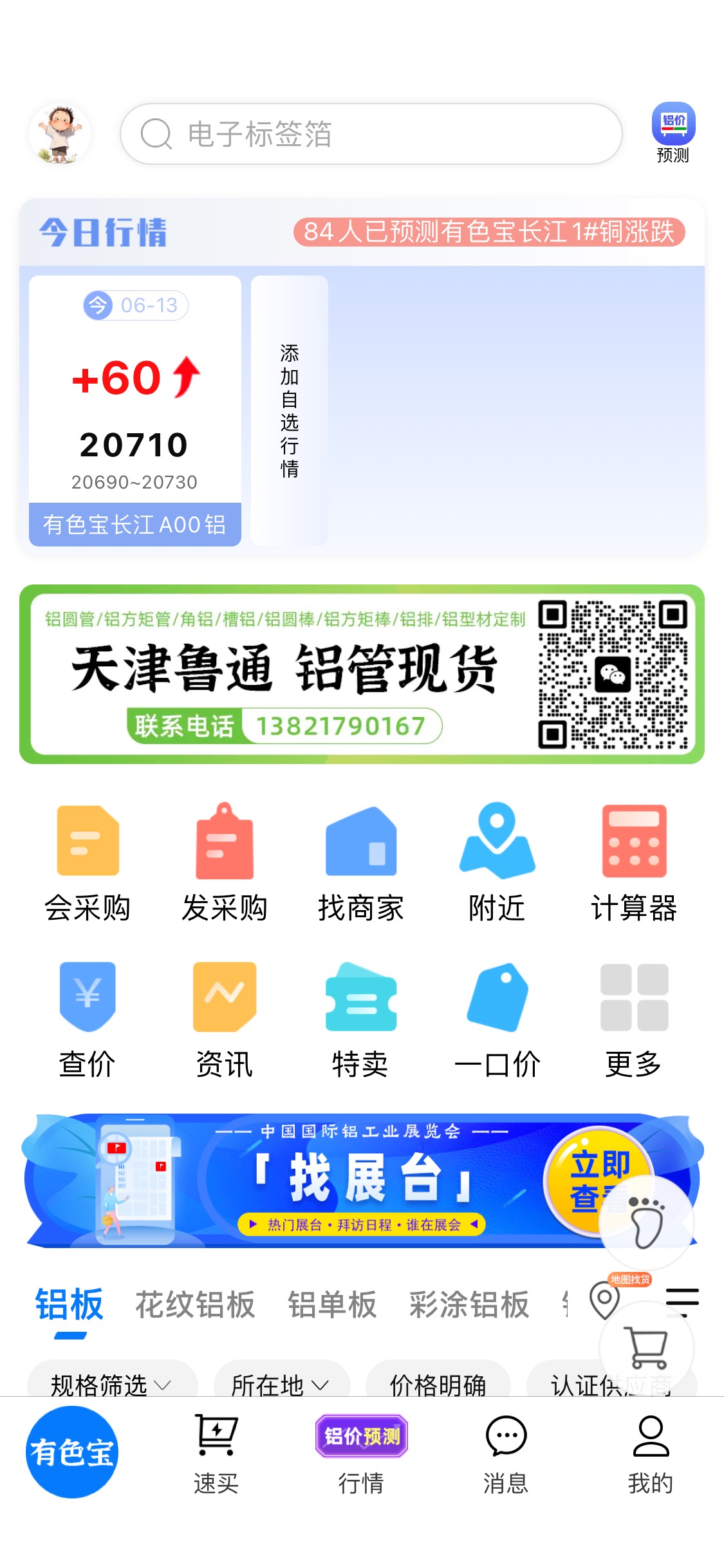This screenshot has width=724, height=1568.
Task: Open the 预测 aluminum price icon
Action: coord(673,133)
